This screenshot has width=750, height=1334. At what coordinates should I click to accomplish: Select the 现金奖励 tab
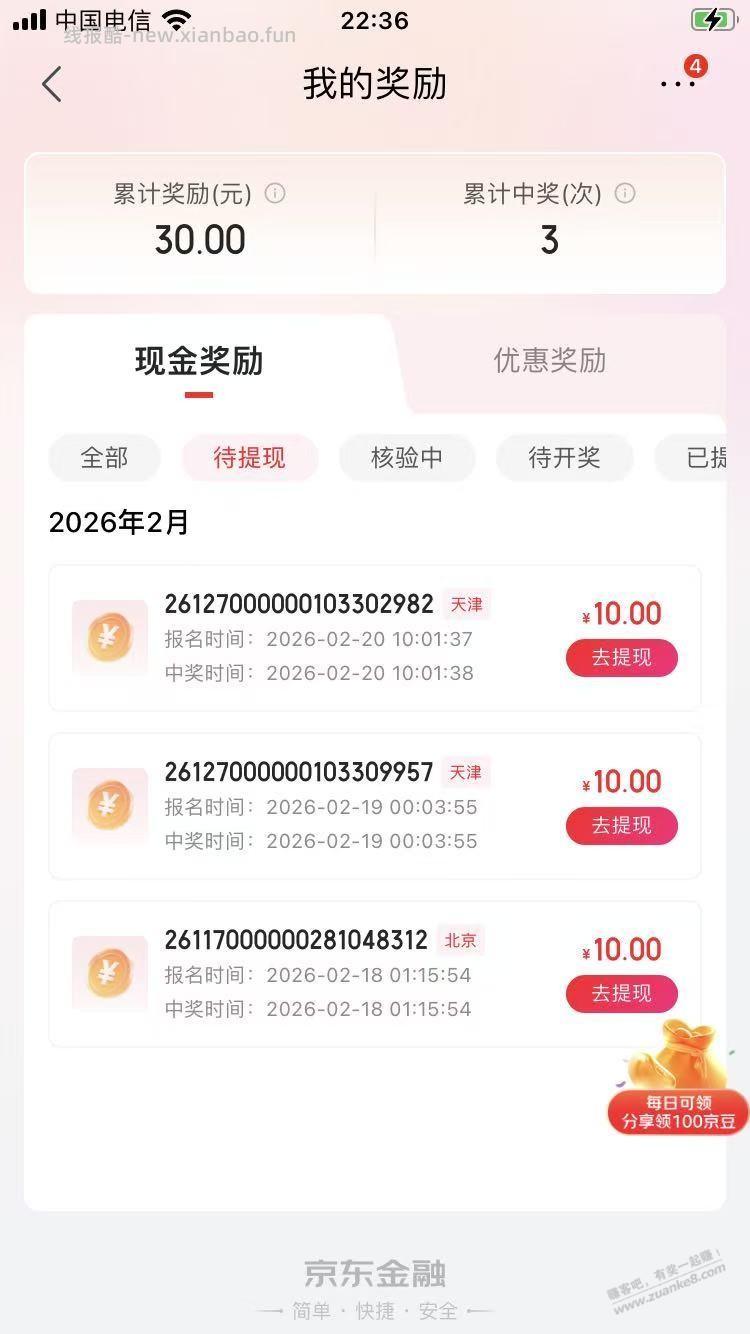[199, 361]
